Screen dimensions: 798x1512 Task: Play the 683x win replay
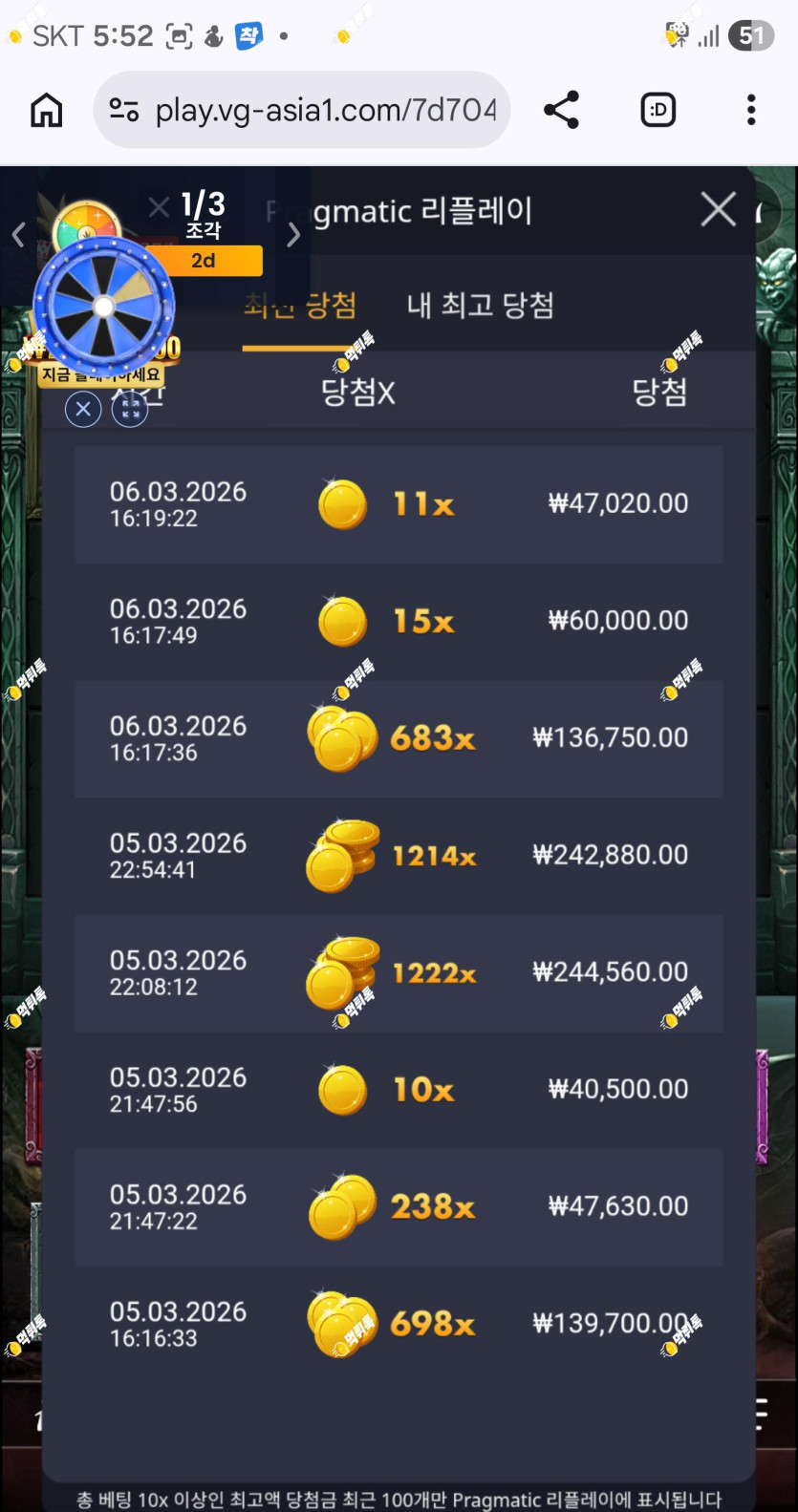[x=399, y=739]
